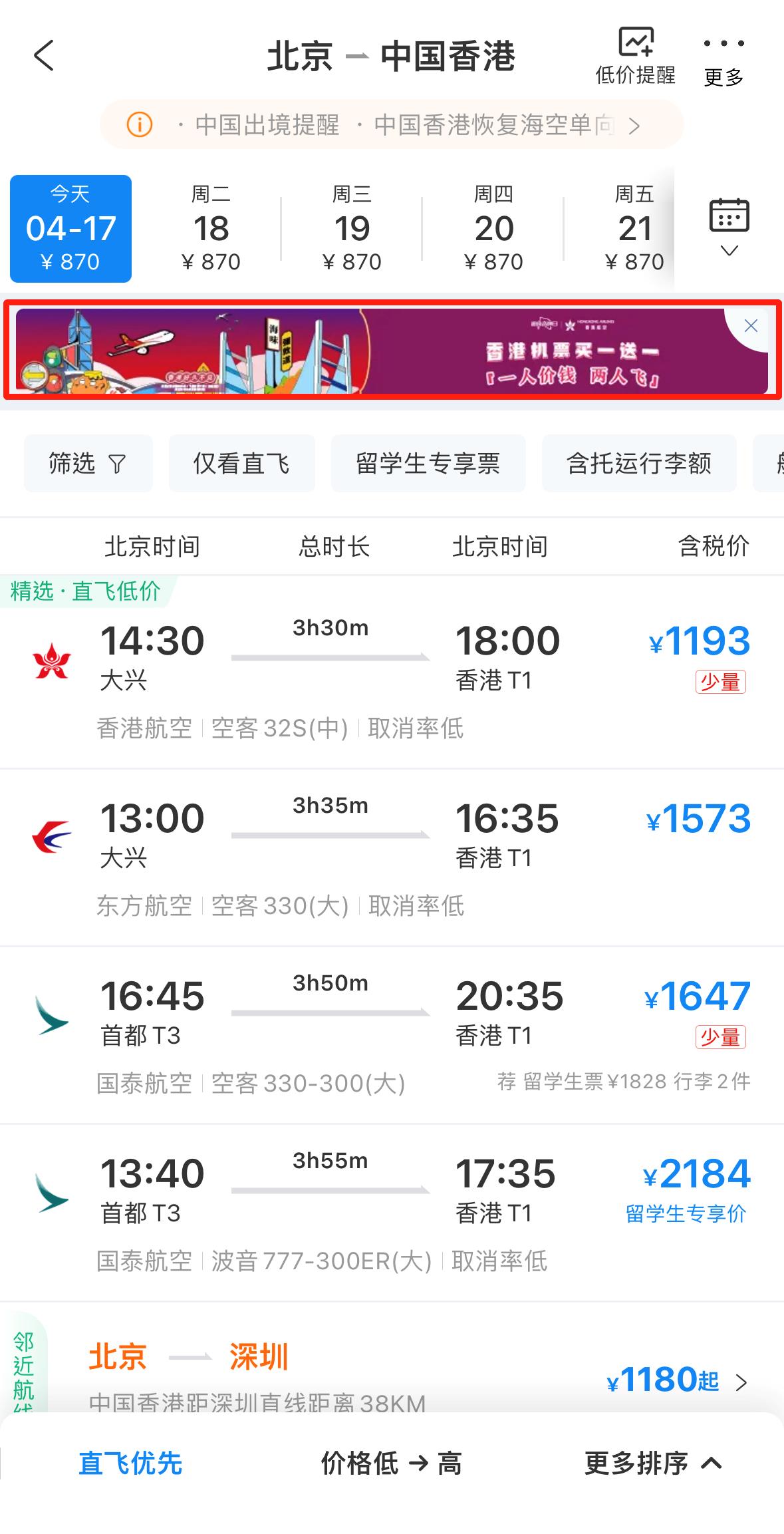Enable the 含托运行李额 baggage filter

(x=638, y=464)
